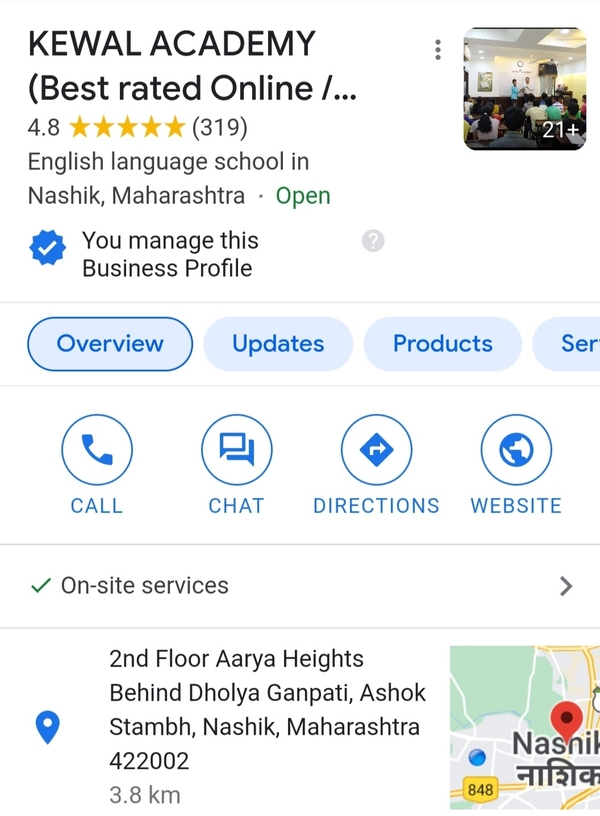Screen dimensions: 600x816
Task: Open the business photos thumbnail
Action: point(525,88)
